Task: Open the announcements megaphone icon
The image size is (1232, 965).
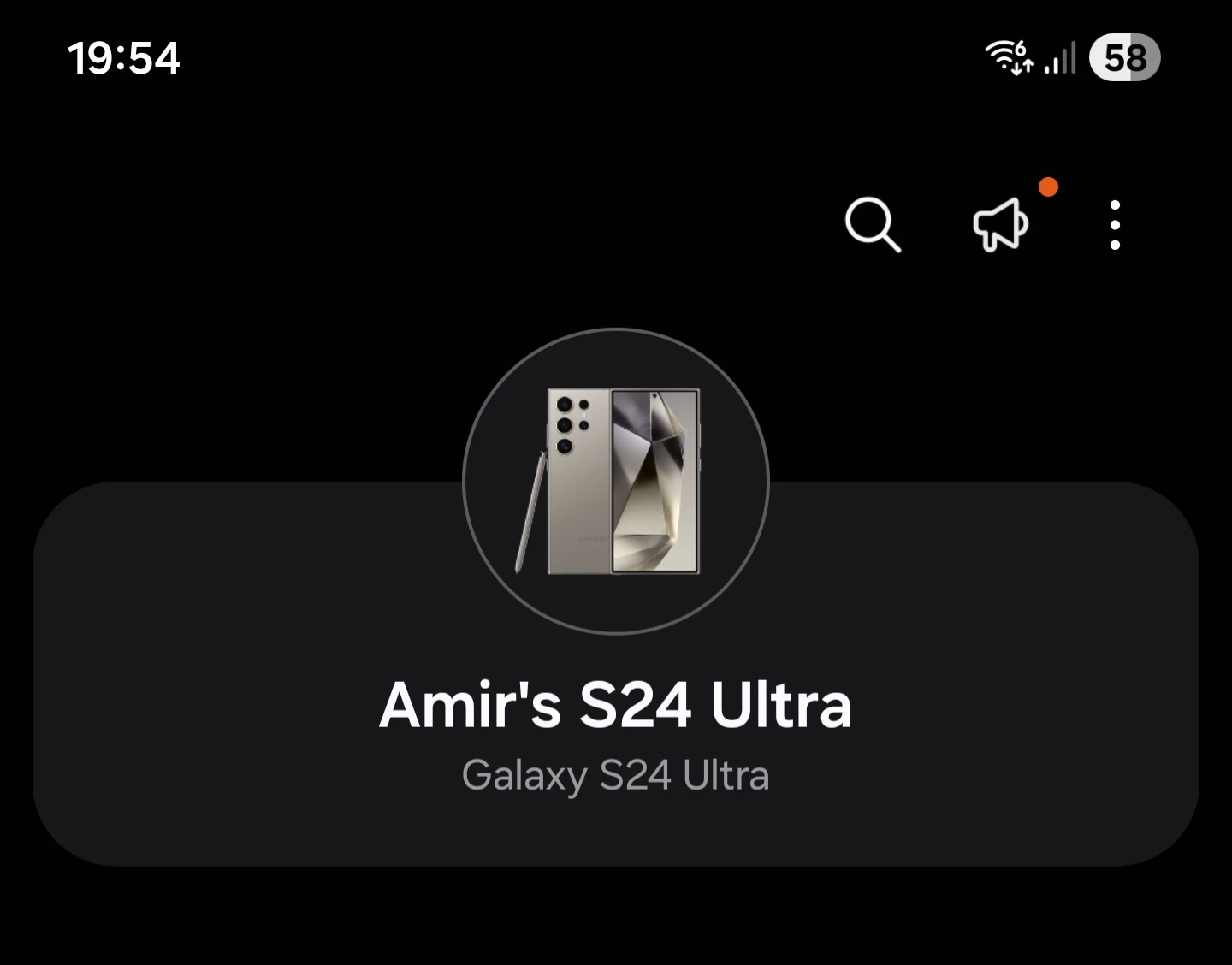Action: click(x=1000, y=225)
